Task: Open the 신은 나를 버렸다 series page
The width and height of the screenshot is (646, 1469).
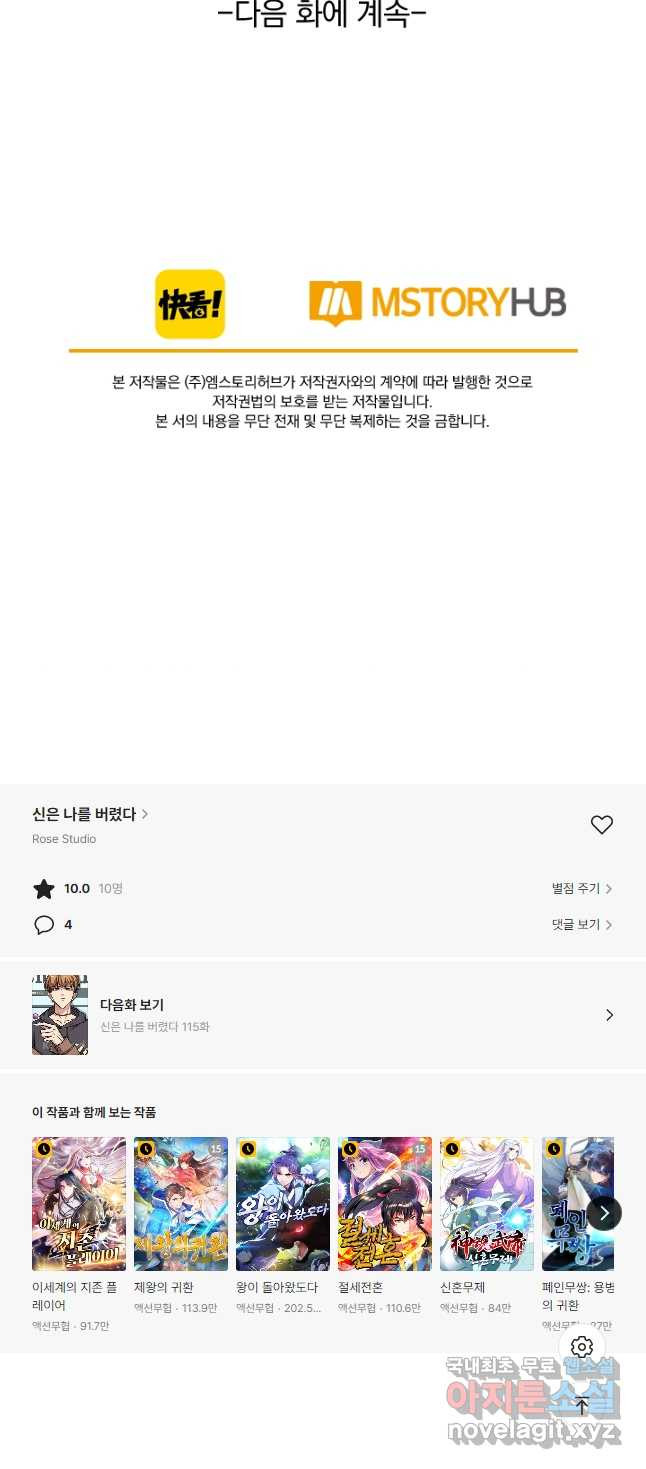Action: click(90, 814)
